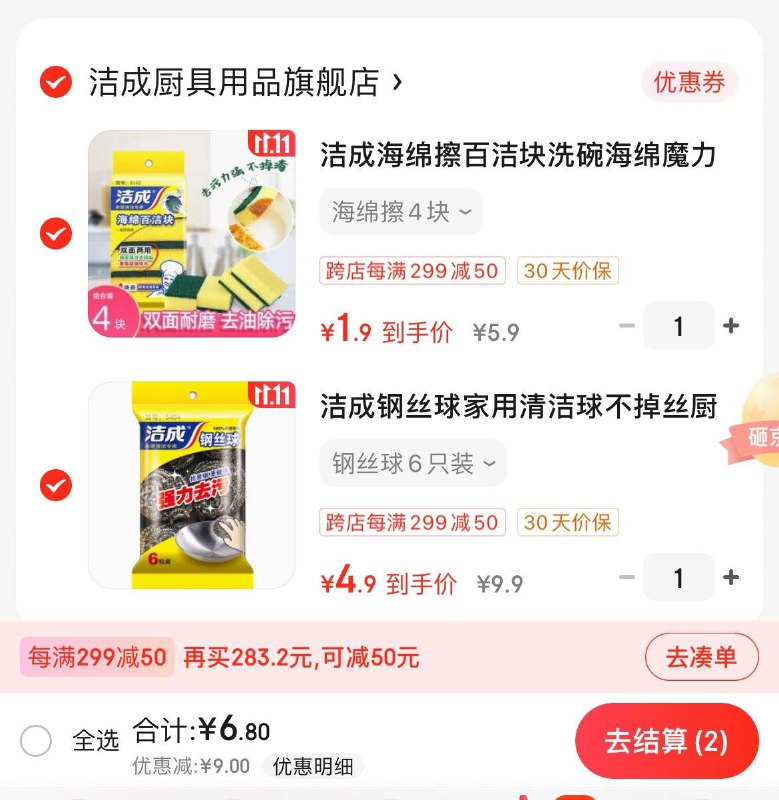
Task: Click the 去凑单 add-more button
Action: click(701, 658)
